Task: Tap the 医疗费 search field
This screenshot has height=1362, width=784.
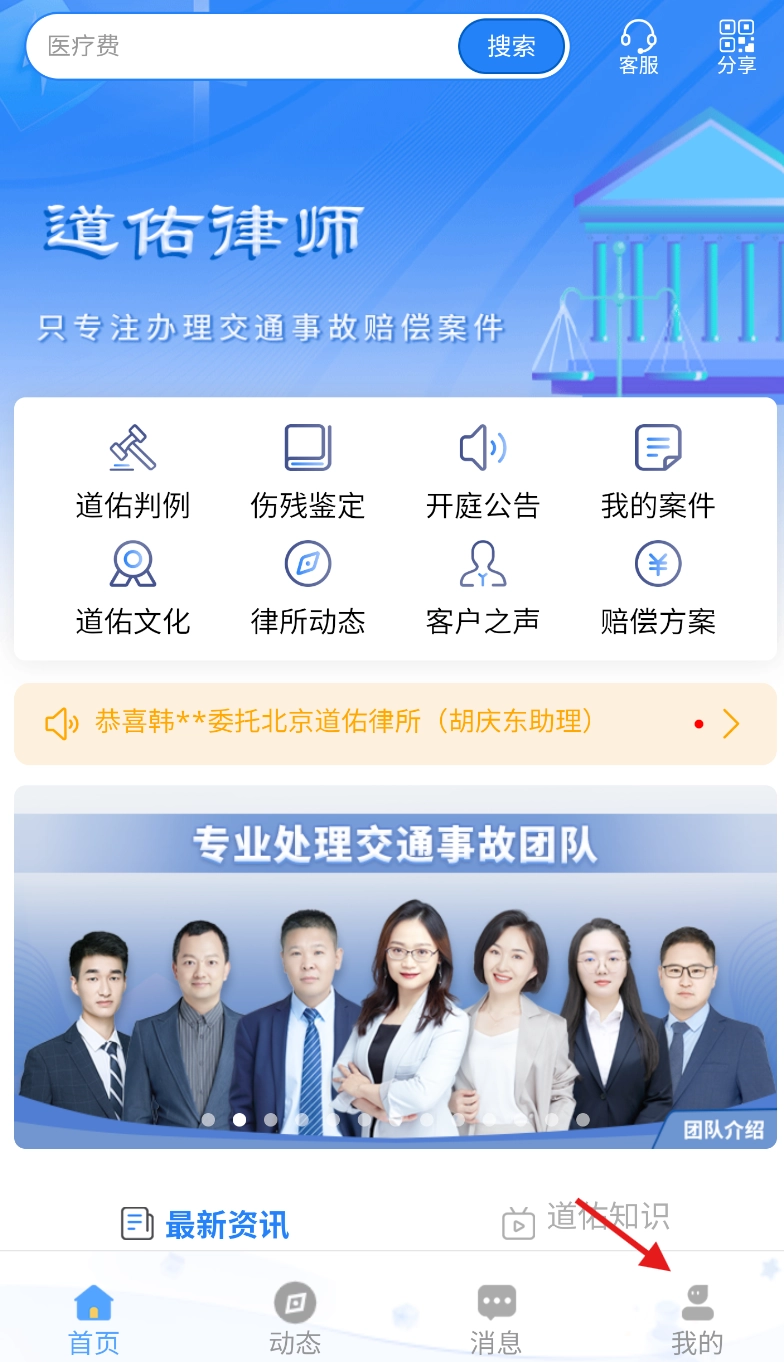Action: pyautogui.click(x=240, y=46)
